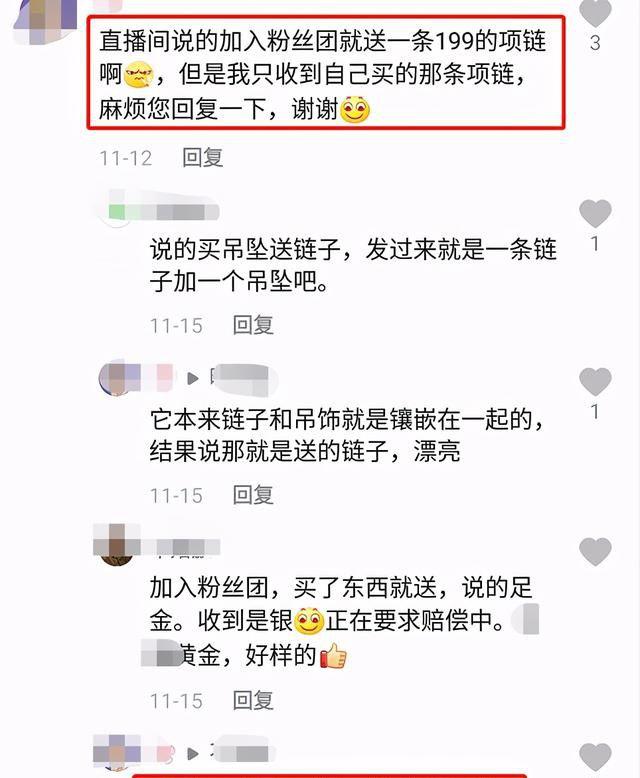The height and width of the screenshot is (778, 640).
Task: Reply to the comment ending with 好样的
Action: click(x=253, y=700)
